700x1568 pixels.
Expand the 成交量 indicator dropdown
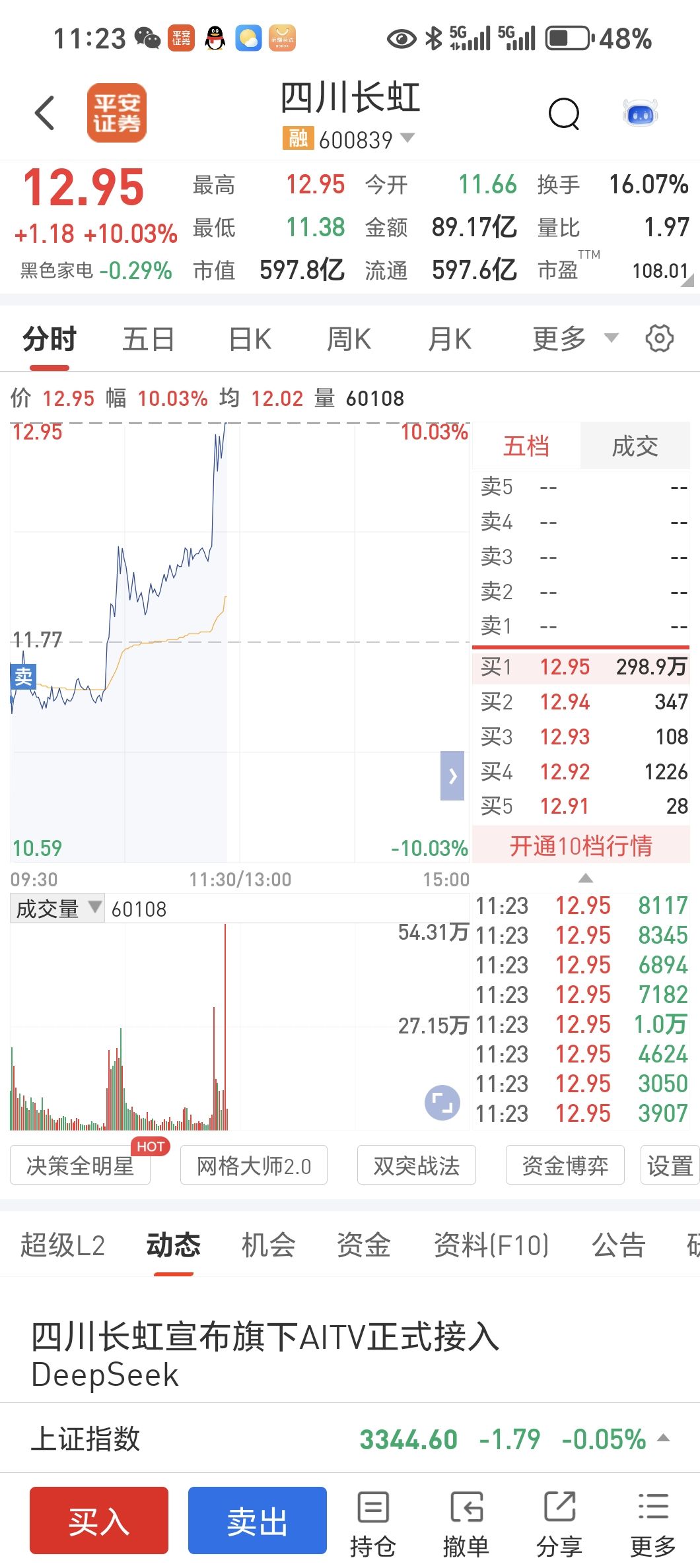[57, 909]
